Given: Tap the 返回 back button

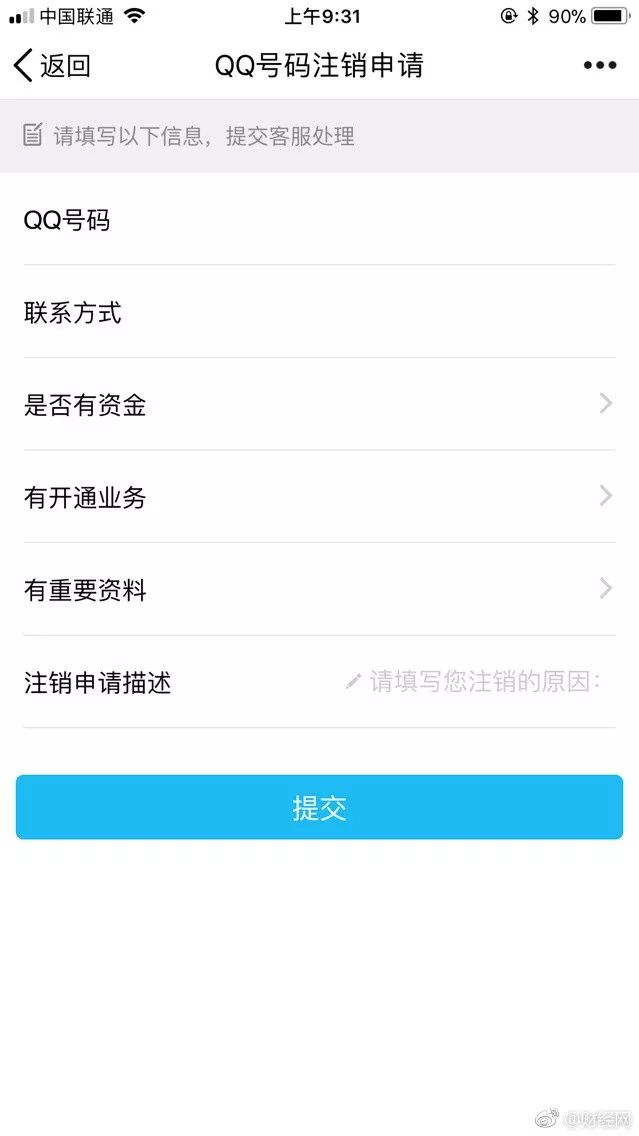Looking at the screenshot, I should tap(52, 66).
